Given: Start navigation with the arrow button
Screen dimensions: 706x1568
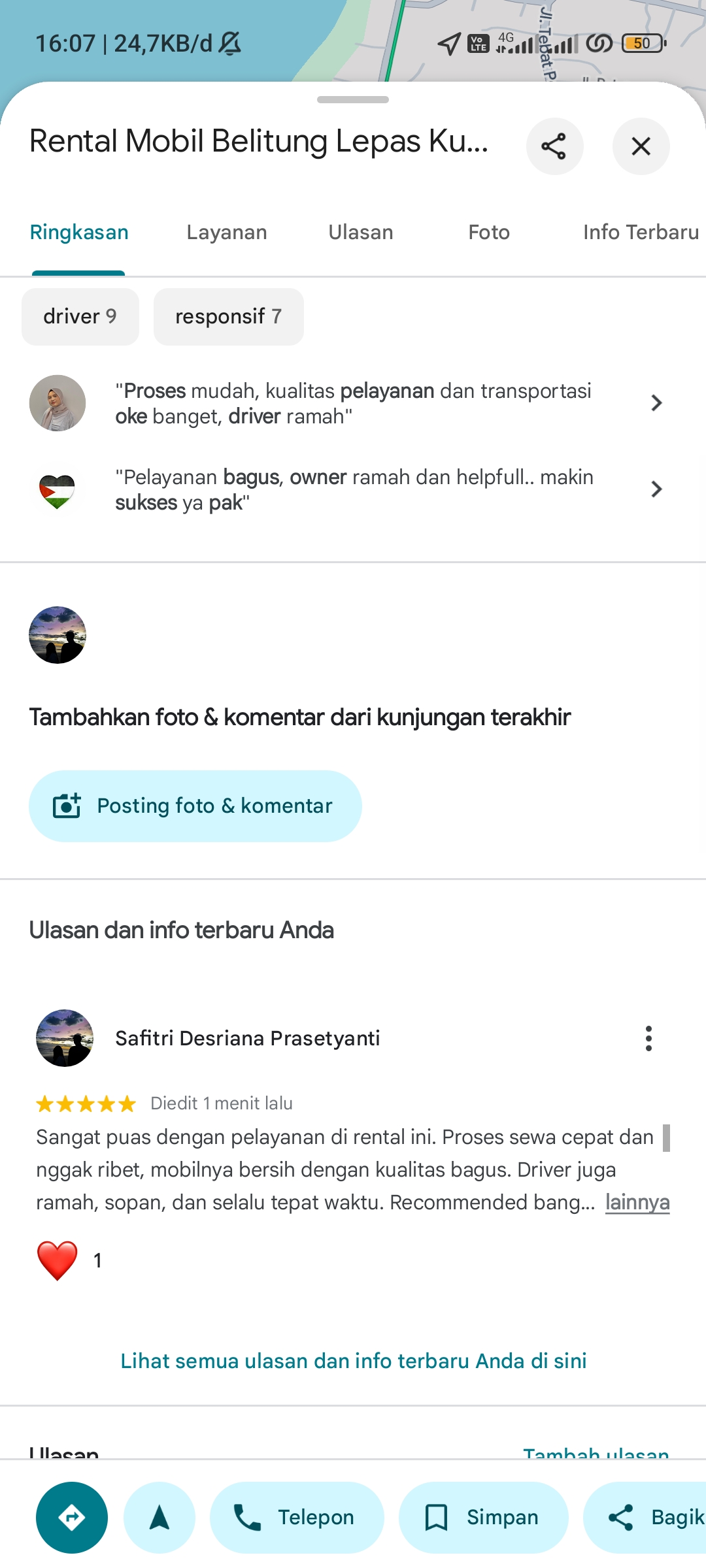Looking at the screenshot, I should (160, 1518).
